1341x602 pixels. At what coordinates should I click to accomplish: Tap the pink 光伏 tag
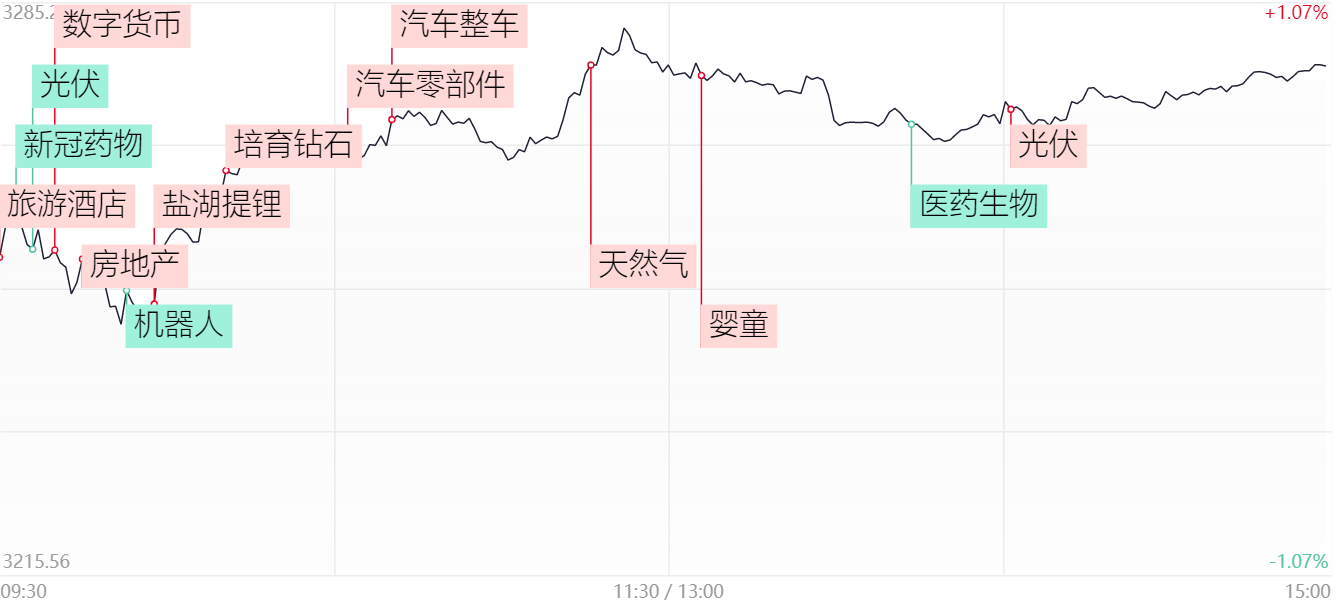click(1048, 146)
